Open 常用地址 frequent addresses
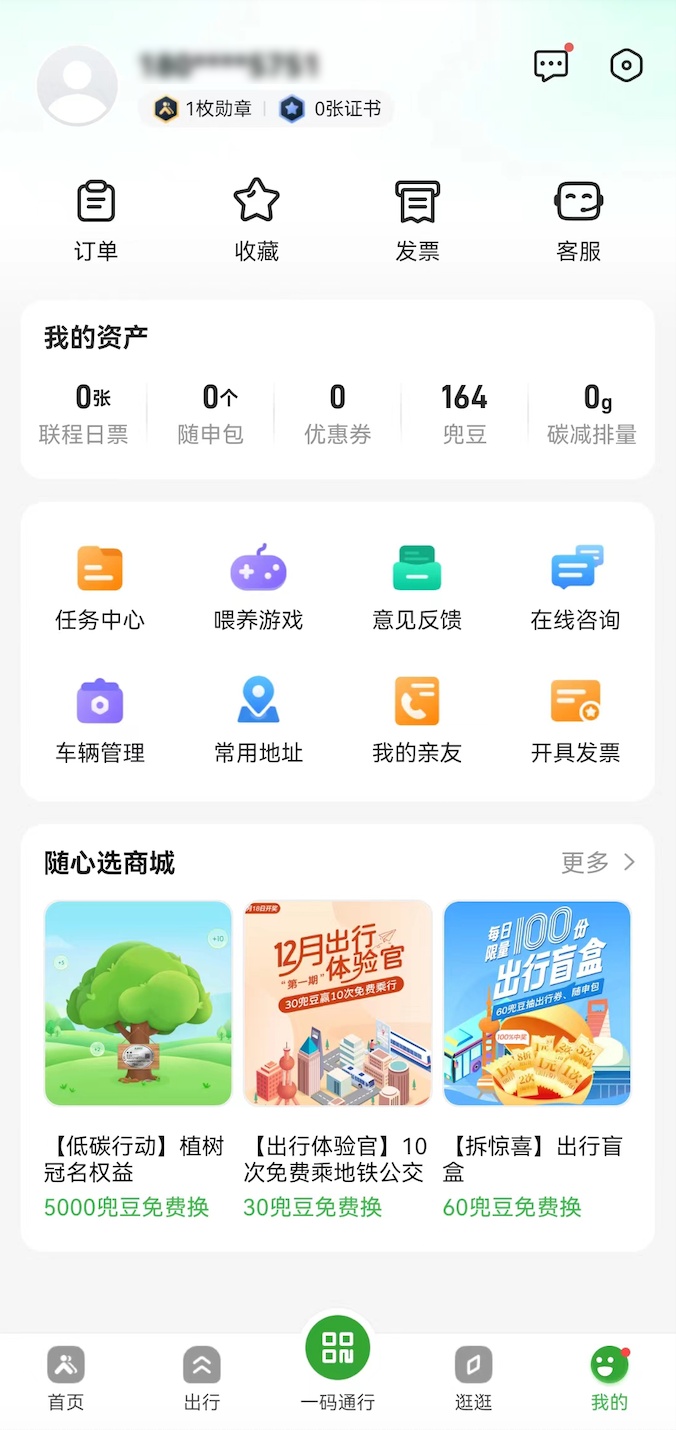The width and height of the screenshot is (676, 1430). (258, 720)
